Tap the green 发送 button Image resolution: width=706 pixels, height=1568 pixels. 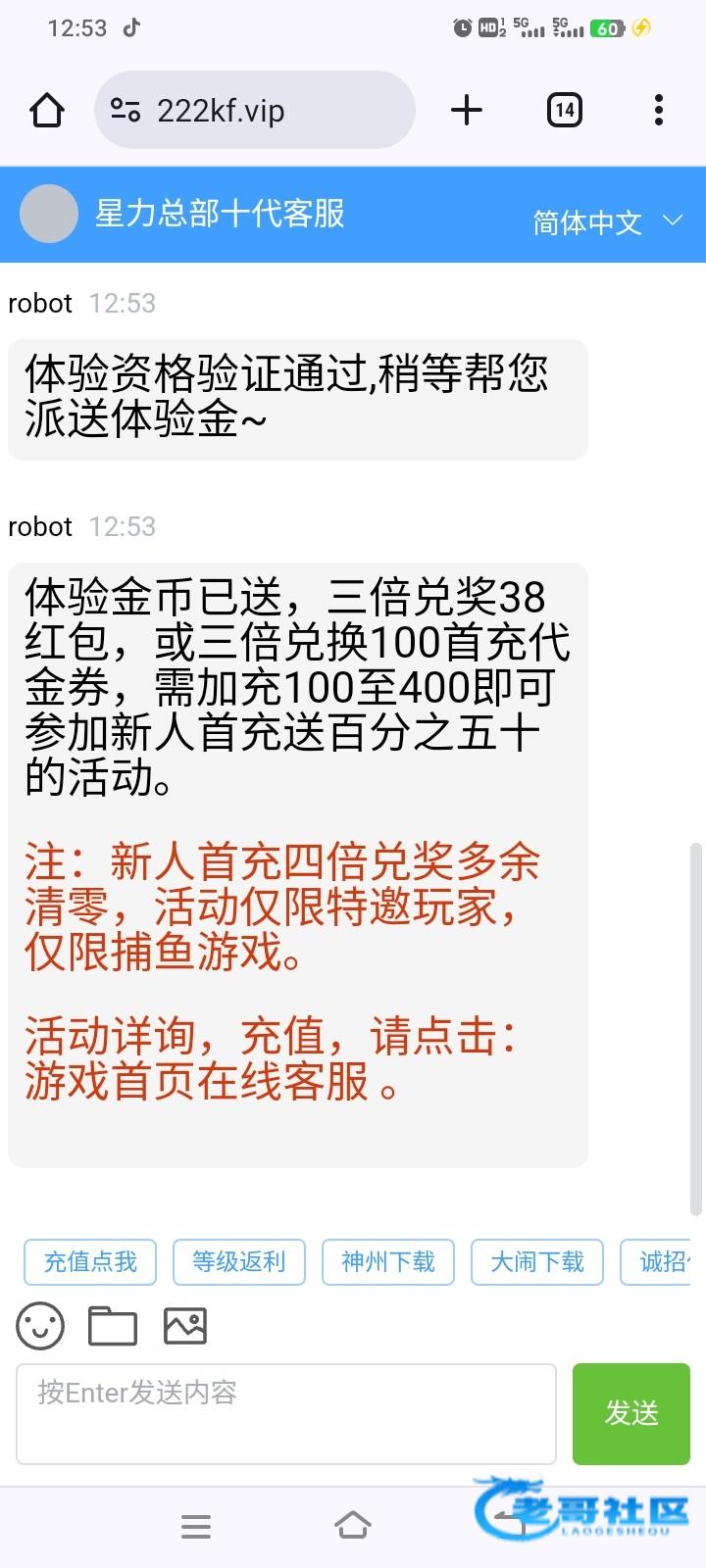click(x=631, y=1413)
